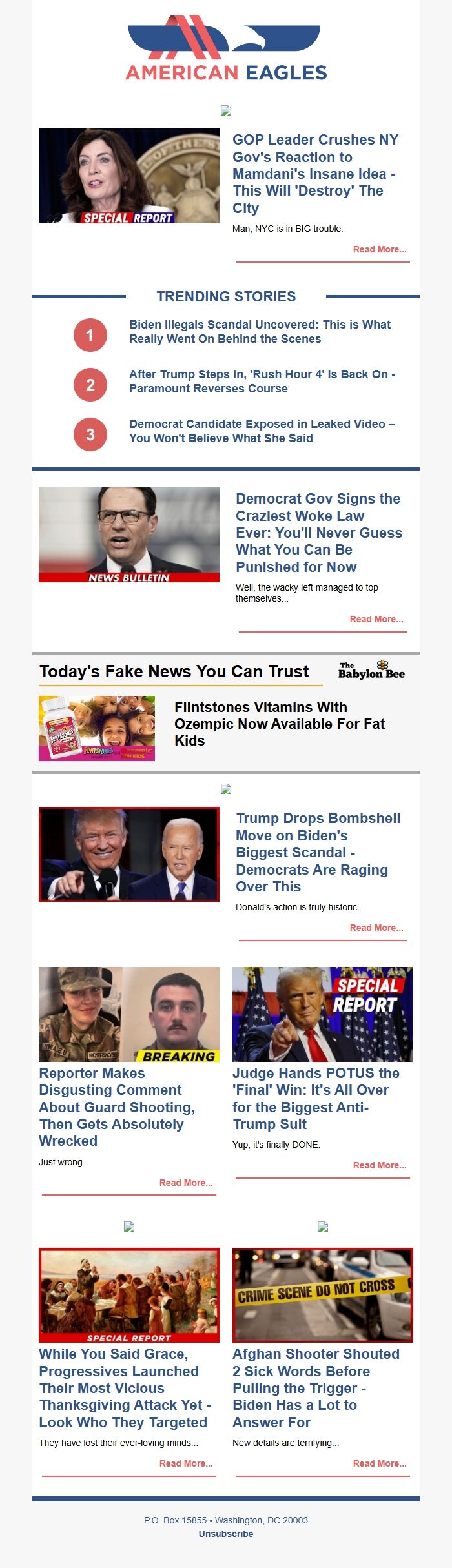
Task: Tap Read More under 'Yup, it's finally DONE'
Action: tap(379, 1165)
